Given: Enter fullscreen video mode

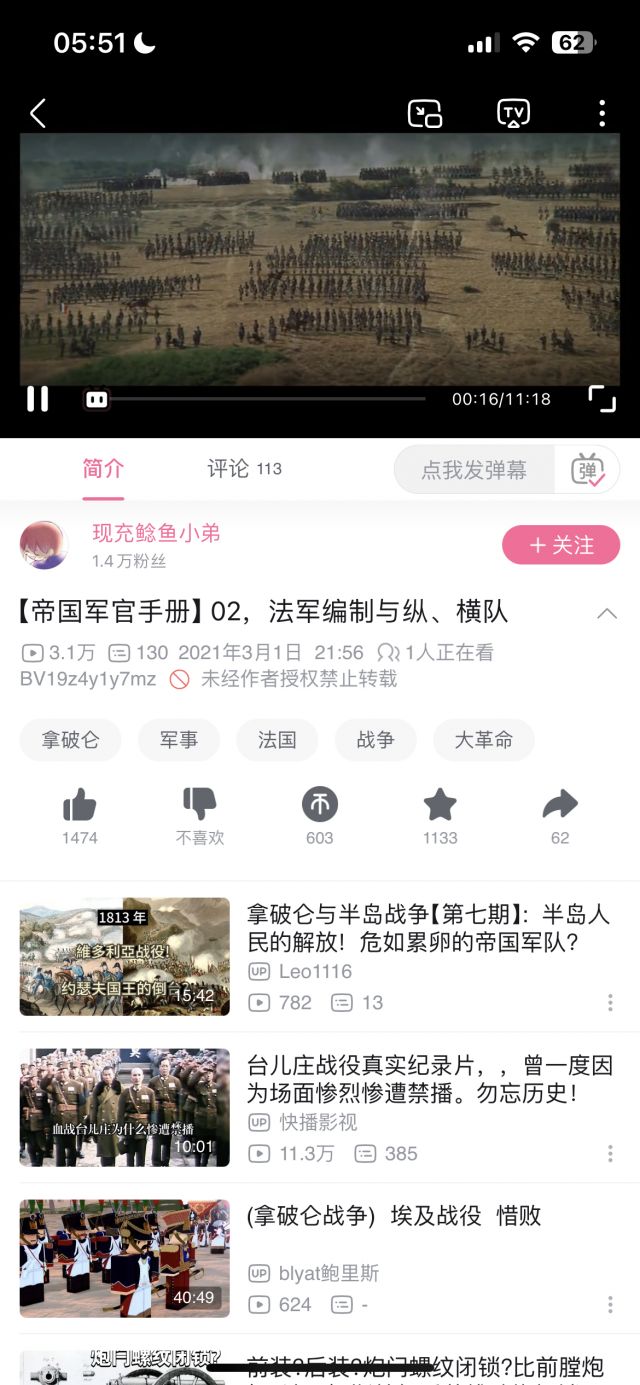Looking at the screenshot, I should (602, 399).
